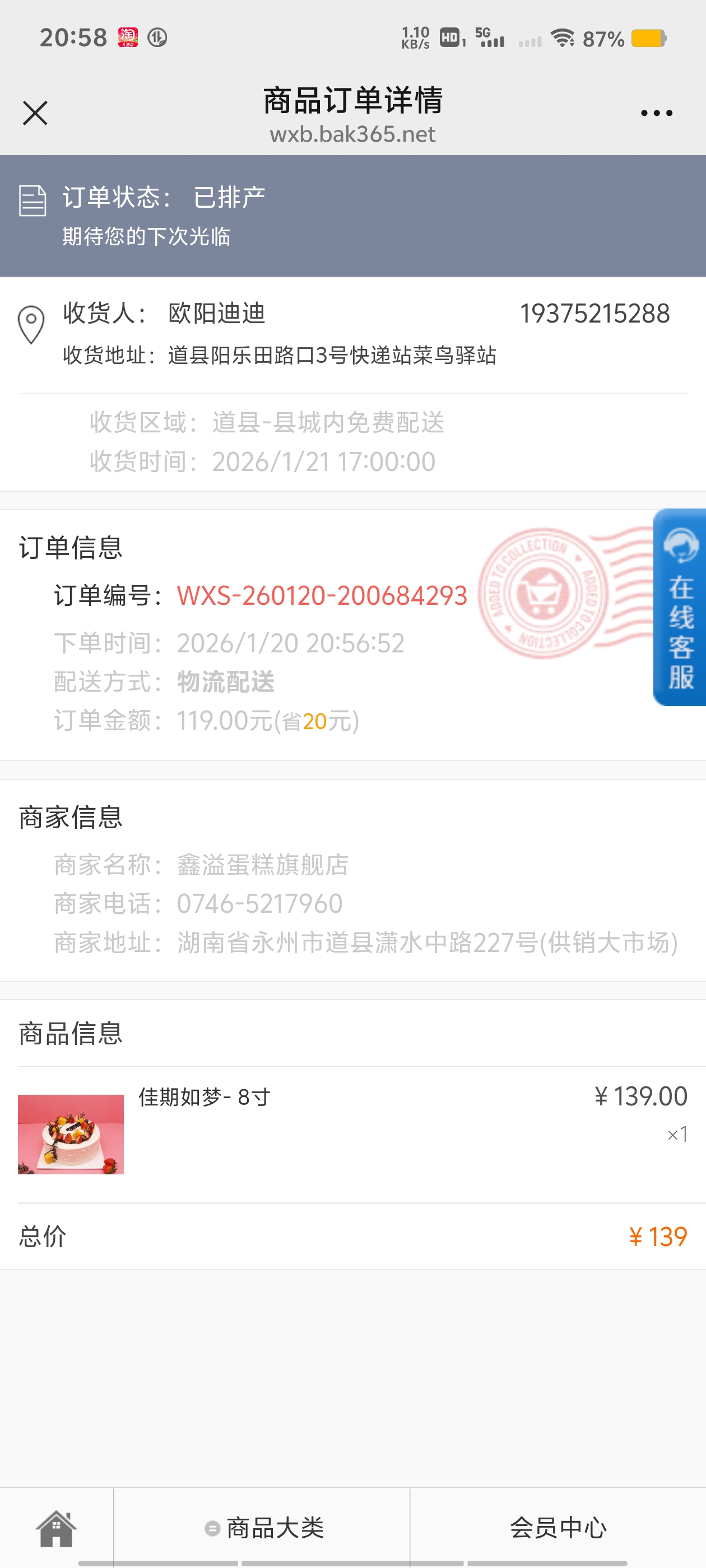
Task: Open the three-dot overflow menu
Action: point(656,113)
